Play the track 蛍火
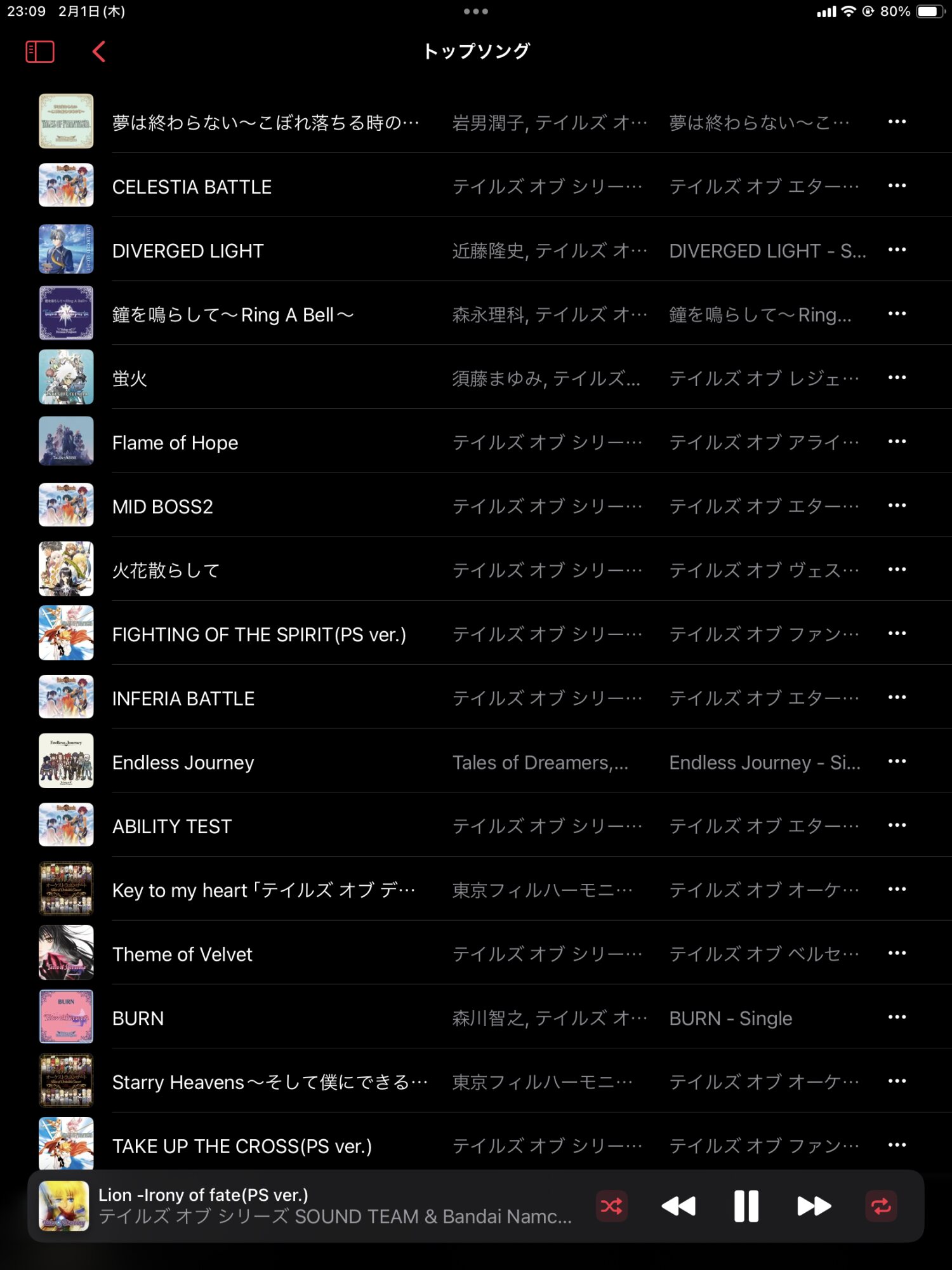This screenshot has width=952, height=1270. (130, 378)
